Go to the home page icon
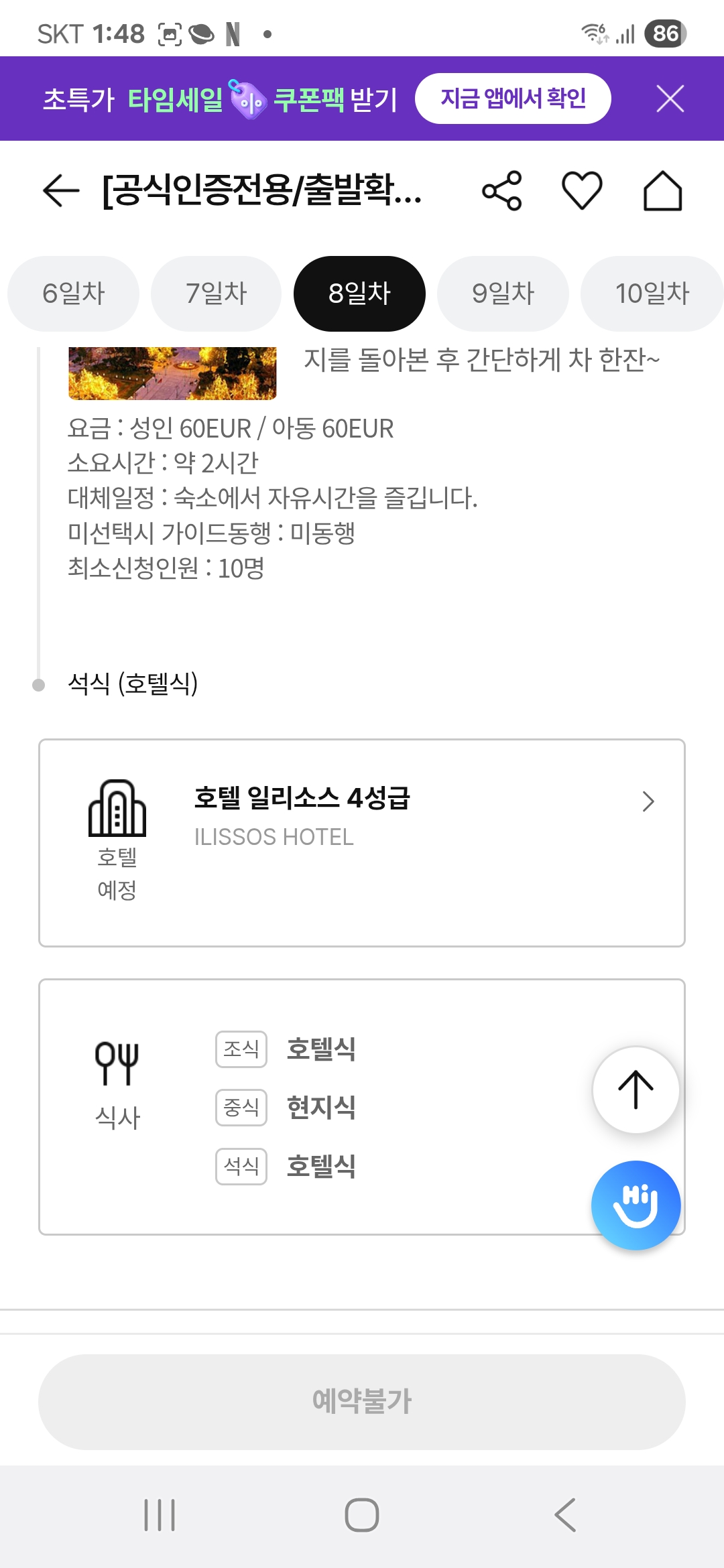The width and height of the screenshot is (724, 1568). coord(662,191)
